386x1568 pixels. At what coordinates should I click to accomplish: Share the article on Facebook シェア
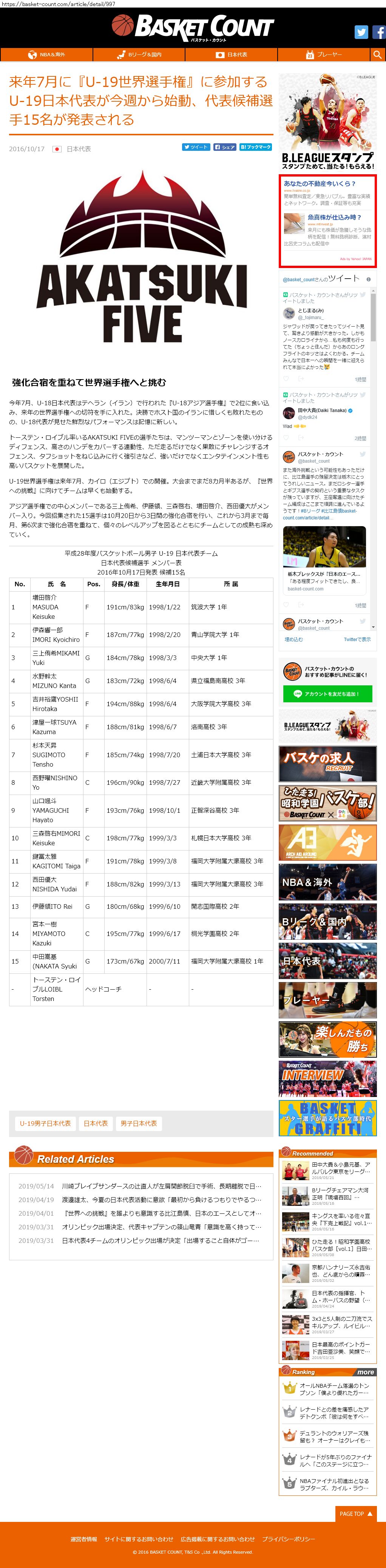click(225, 147)
